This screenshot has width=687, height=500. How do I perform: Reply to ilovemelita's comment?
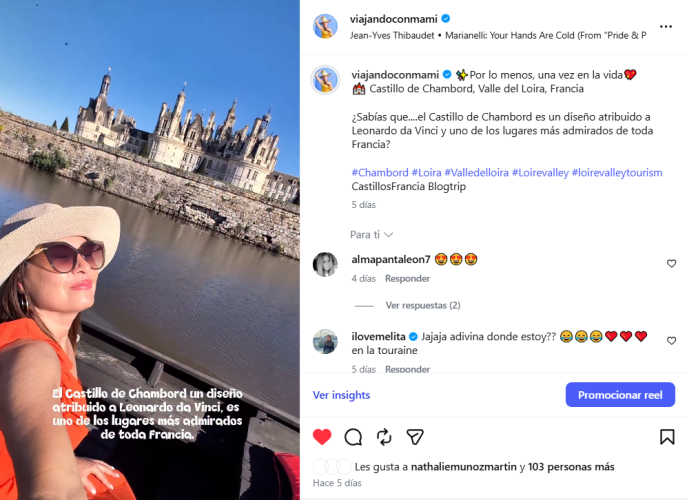[407, 369]
